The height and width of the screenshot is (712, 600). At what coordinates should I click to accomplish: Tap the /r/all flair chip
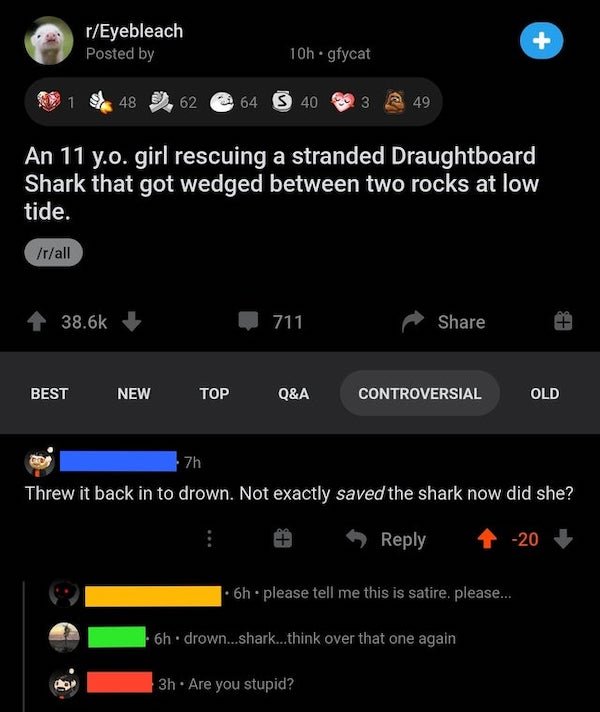coord(53,254)
